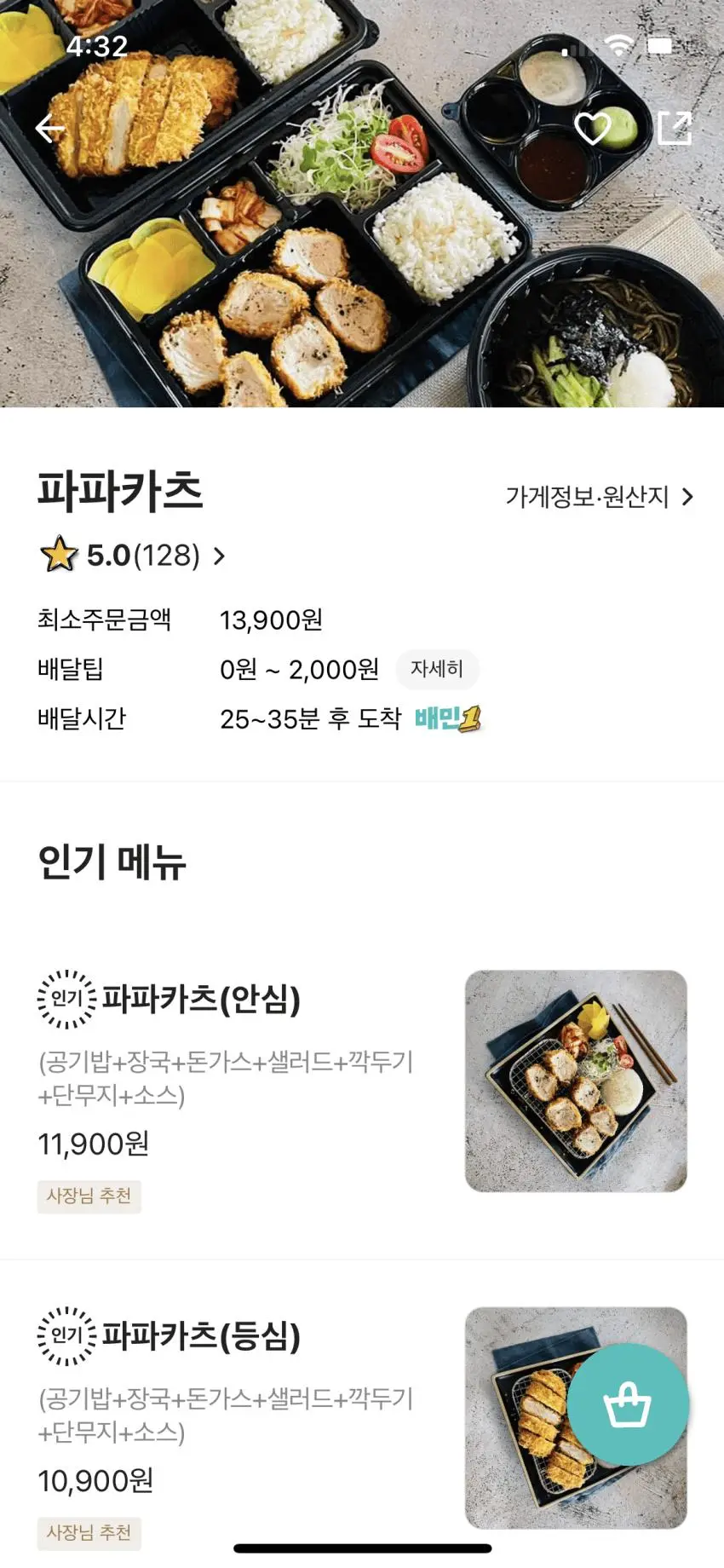Go back using the top-left arrow
The image size is (724, 1568).
50,129
